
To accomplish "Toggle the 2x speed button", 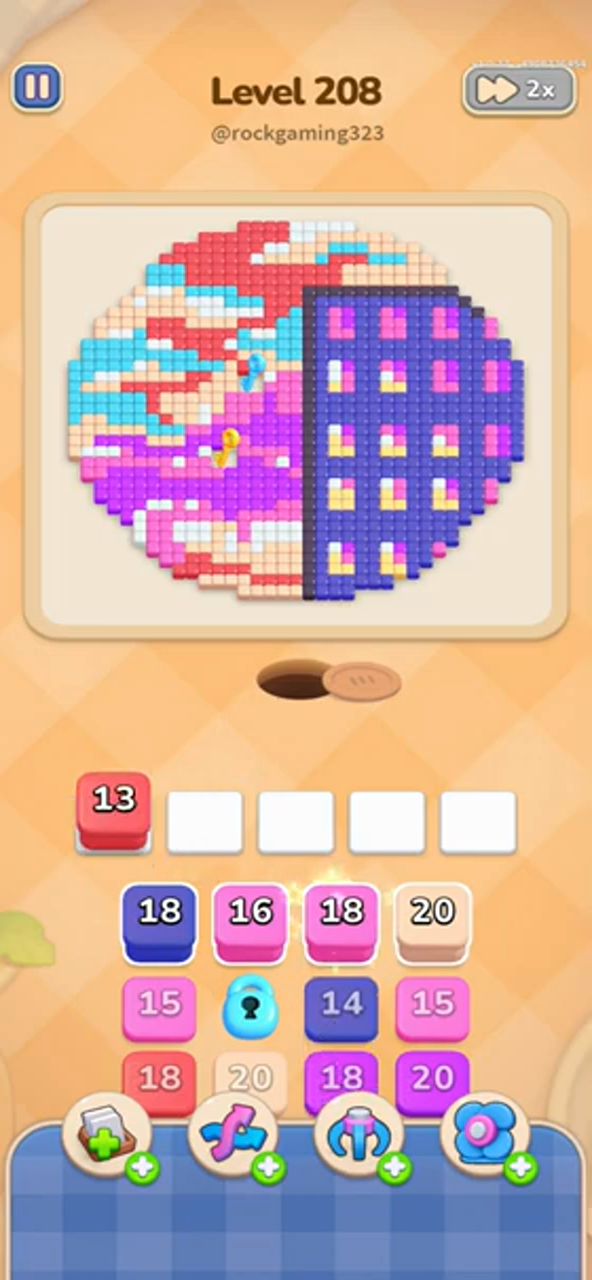I will coord(519,90).
